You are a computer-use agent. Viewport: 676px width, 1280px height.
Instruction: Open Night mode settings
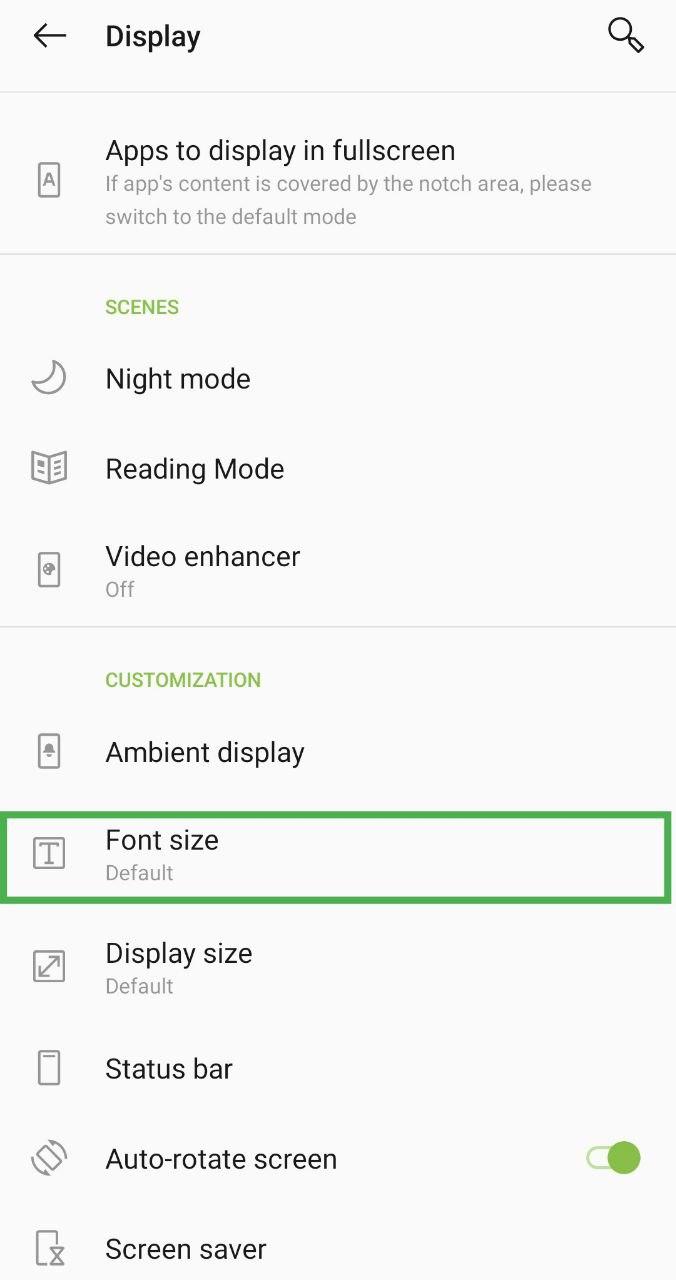pyautogui.click(x=338, y=379)
